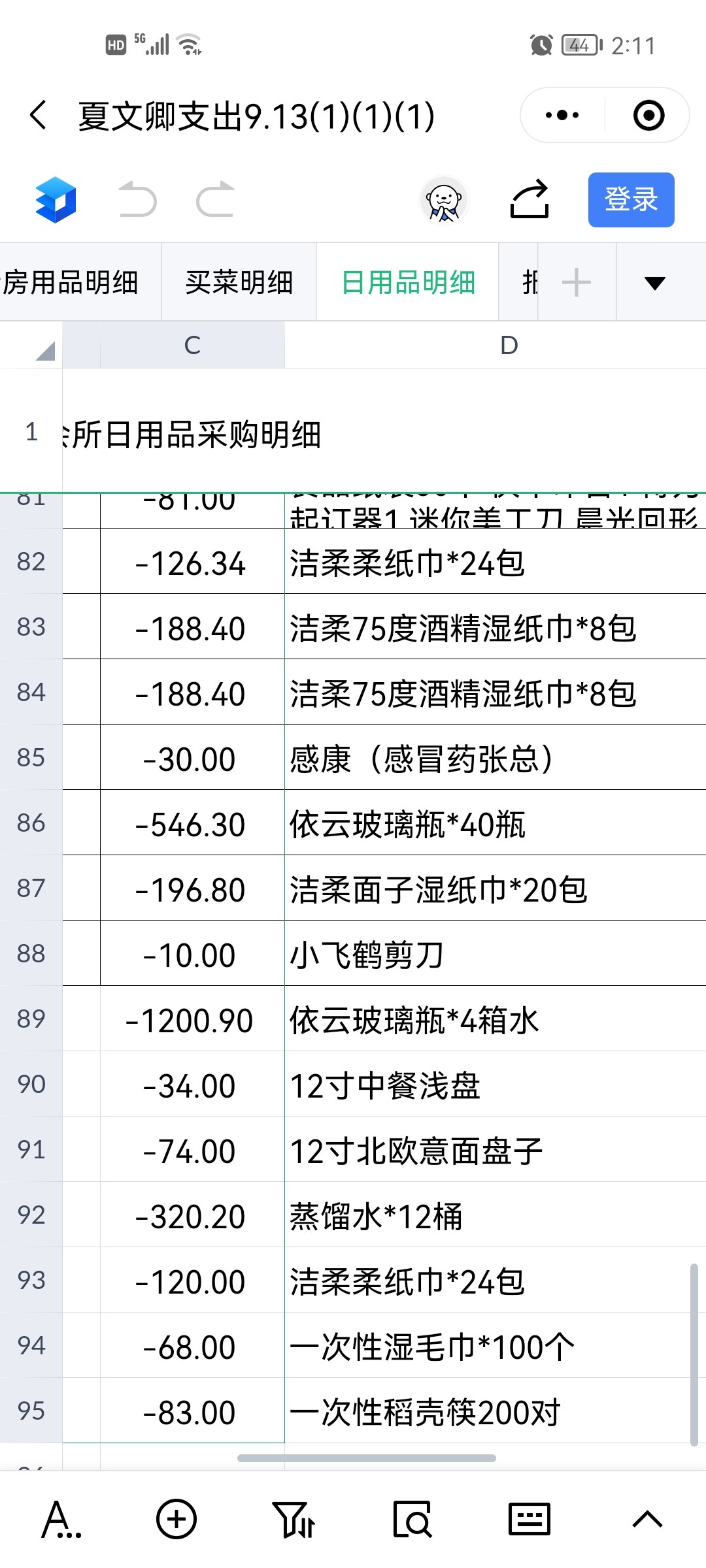706x1568 pixels.
Task: Open the find and search tool
Action: [x=412, y=1519]
